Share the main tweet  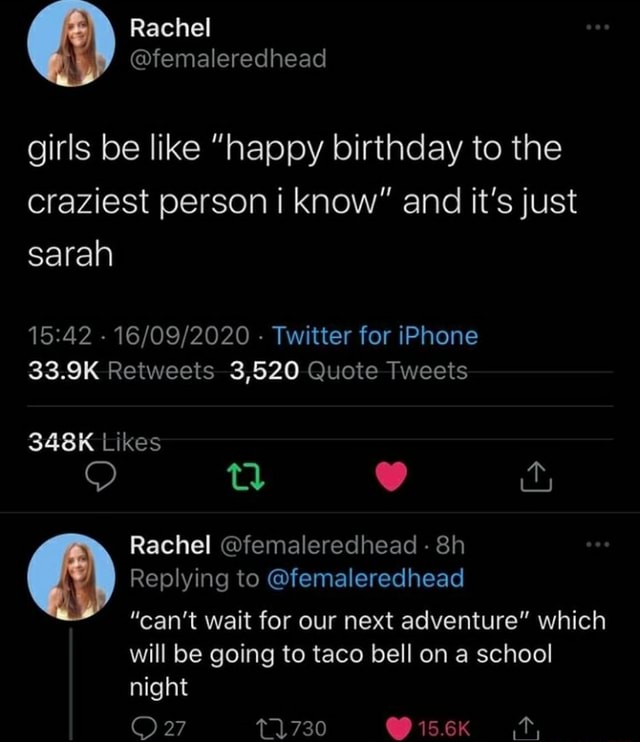pyautogui.click(x=536, y=481)
